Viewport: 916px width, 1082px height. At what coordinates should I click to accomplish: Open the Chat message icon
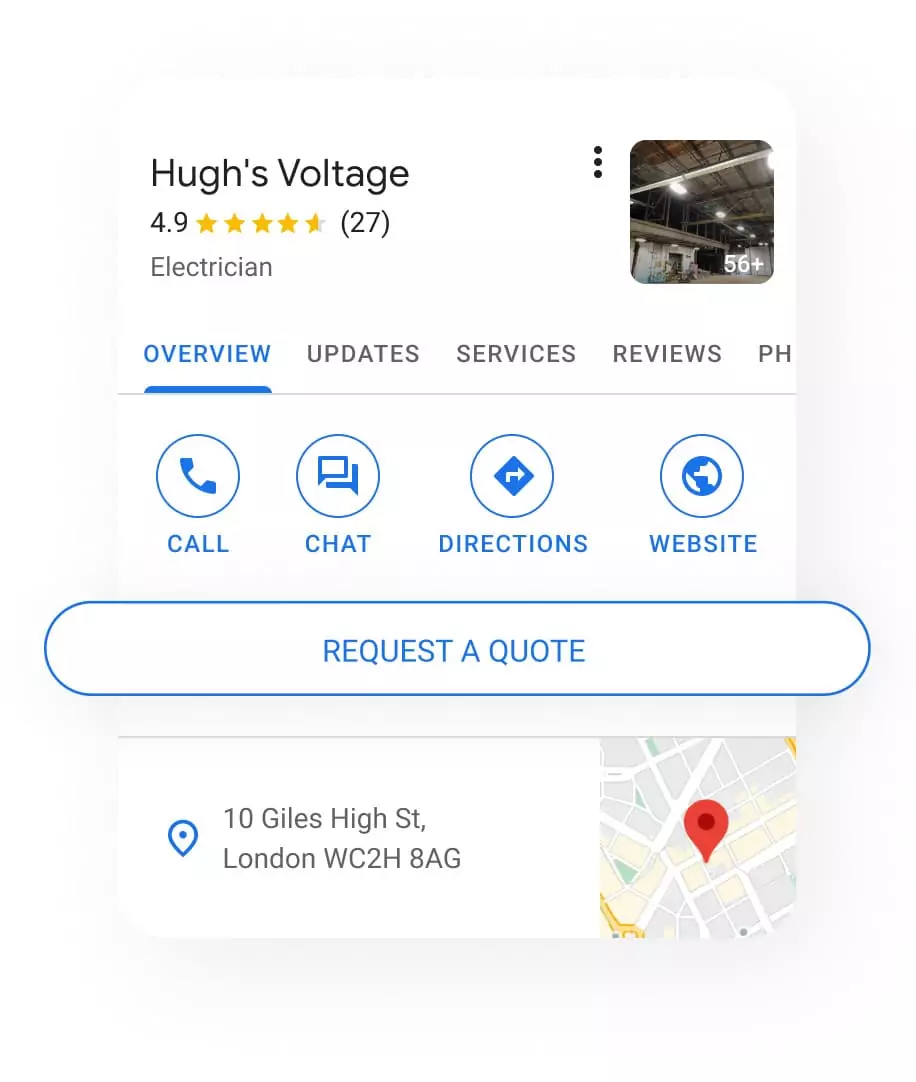pyautogui.click(x=337, y=475)
